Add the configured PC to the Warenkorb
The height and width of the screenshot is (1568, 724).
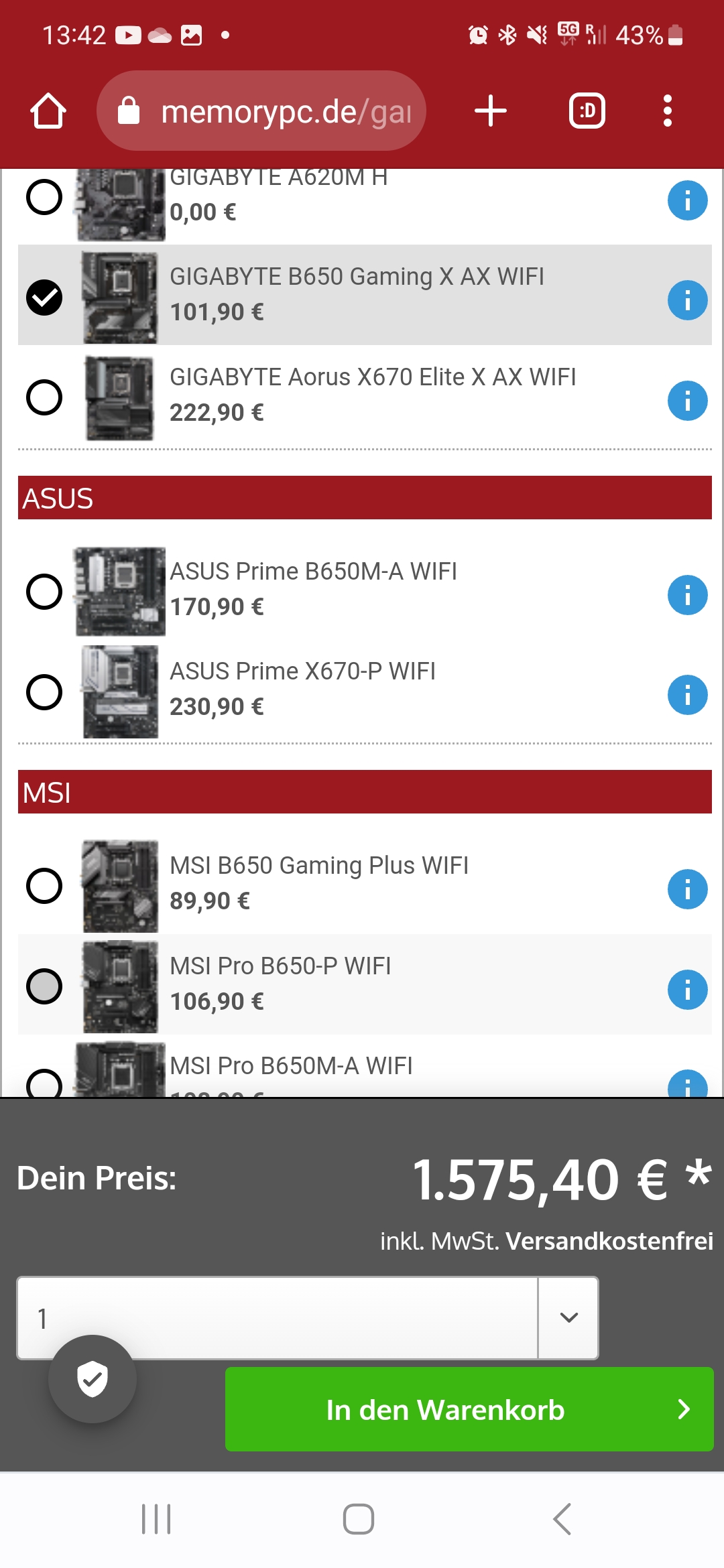click(x=469, y=1409)
